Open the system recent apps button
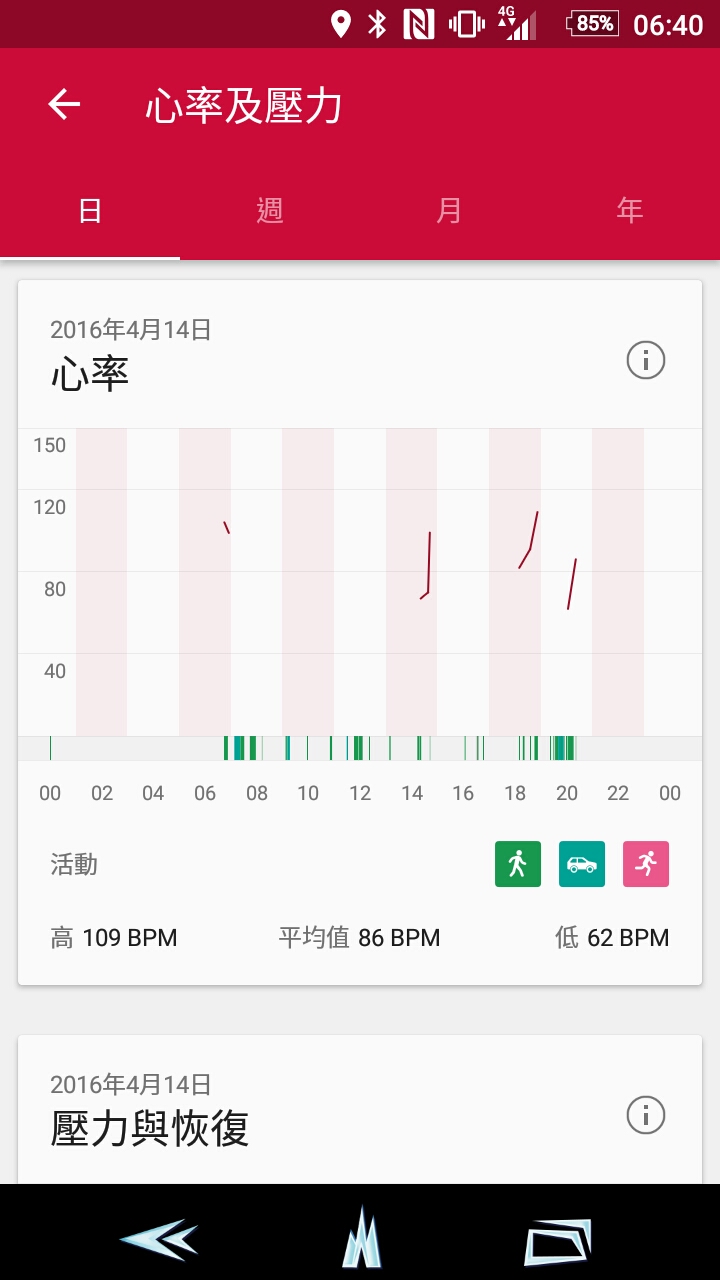 pos(558,1241)
